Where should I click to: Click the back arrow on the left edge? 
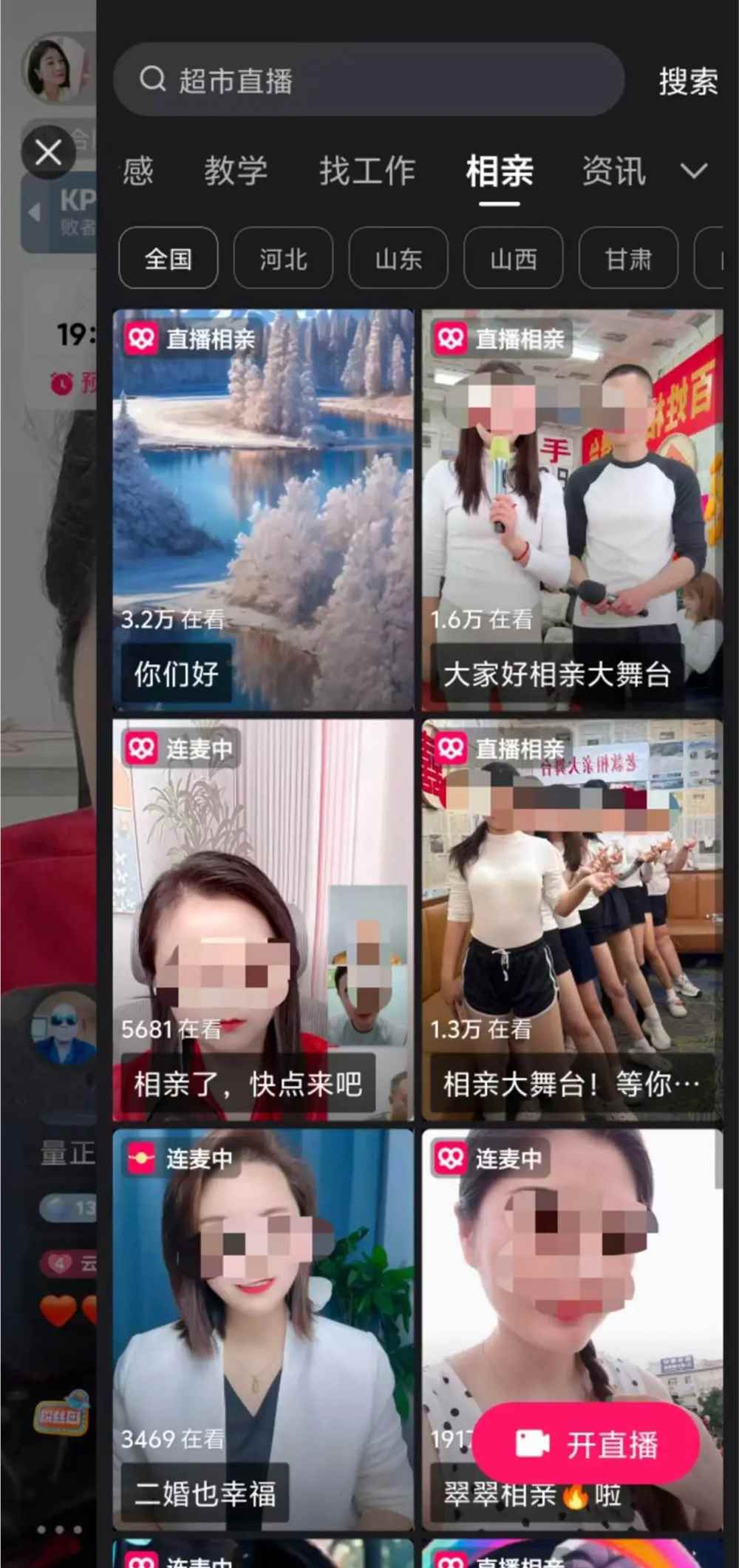click(x=35, y=212)
